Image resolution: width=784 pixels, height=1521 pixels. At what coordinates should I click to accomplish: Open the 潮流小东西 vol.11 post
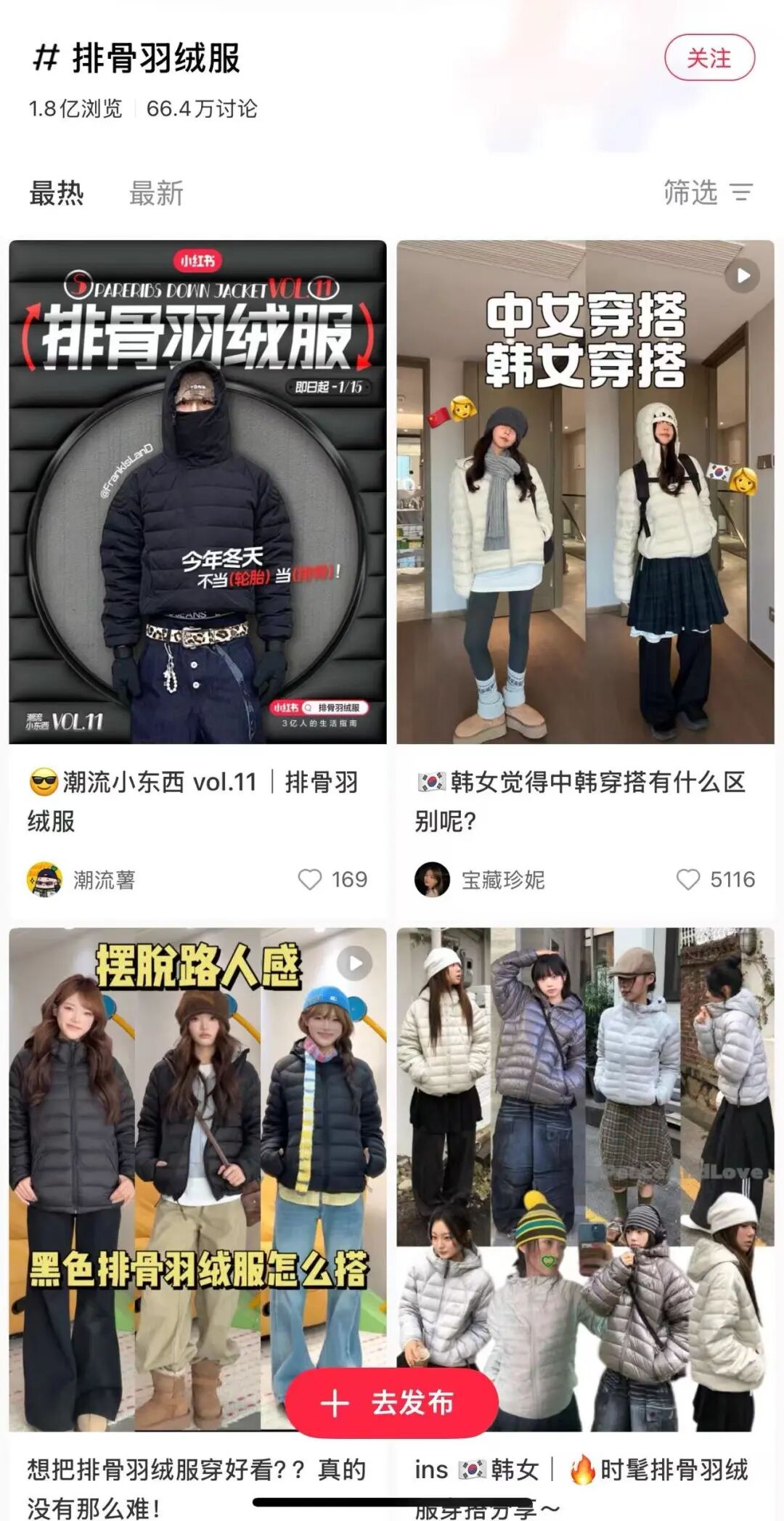(197, 492)
